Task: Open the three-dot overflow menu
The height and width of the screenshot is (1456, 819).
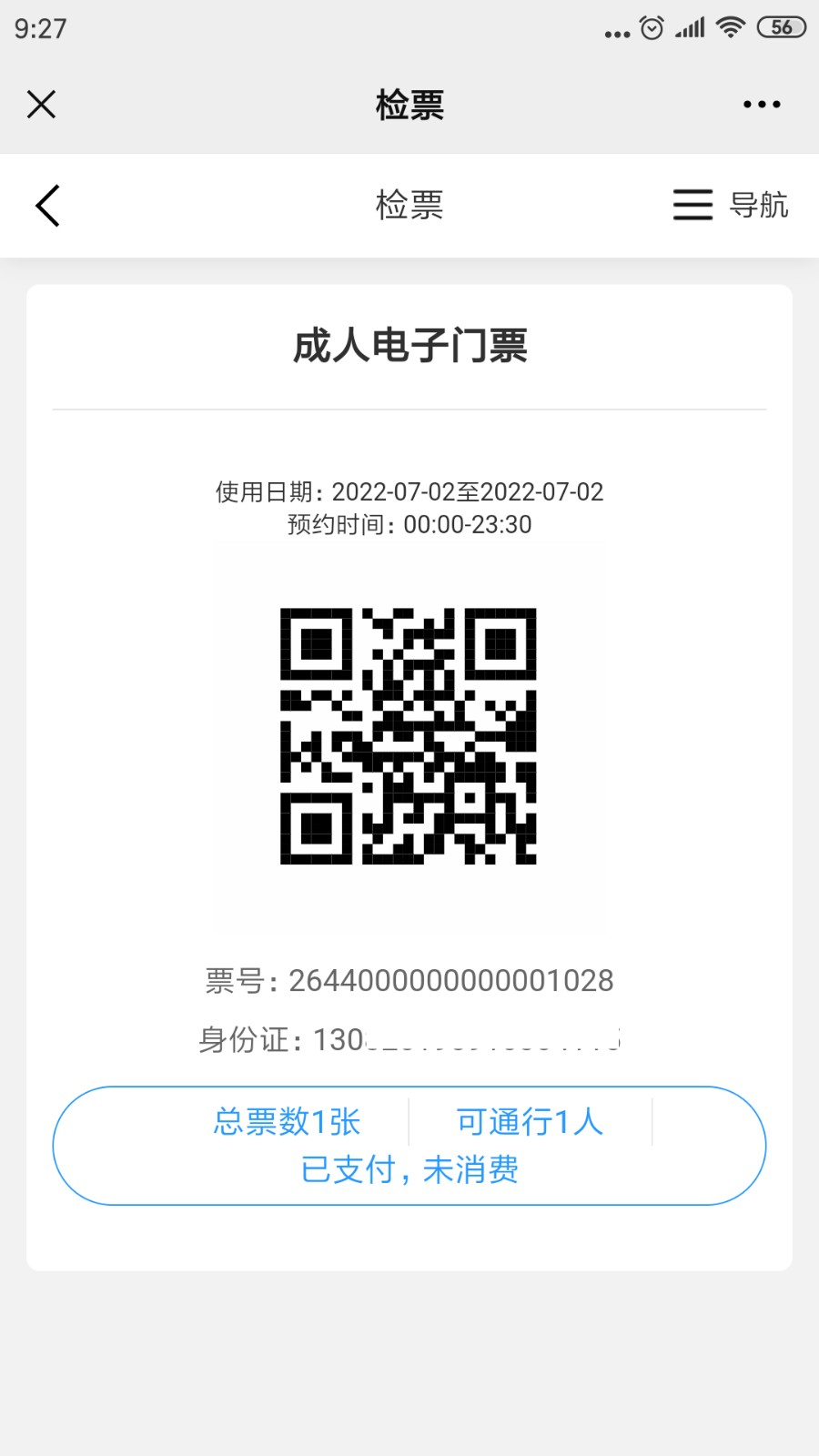Action: [x=762, y=105]
